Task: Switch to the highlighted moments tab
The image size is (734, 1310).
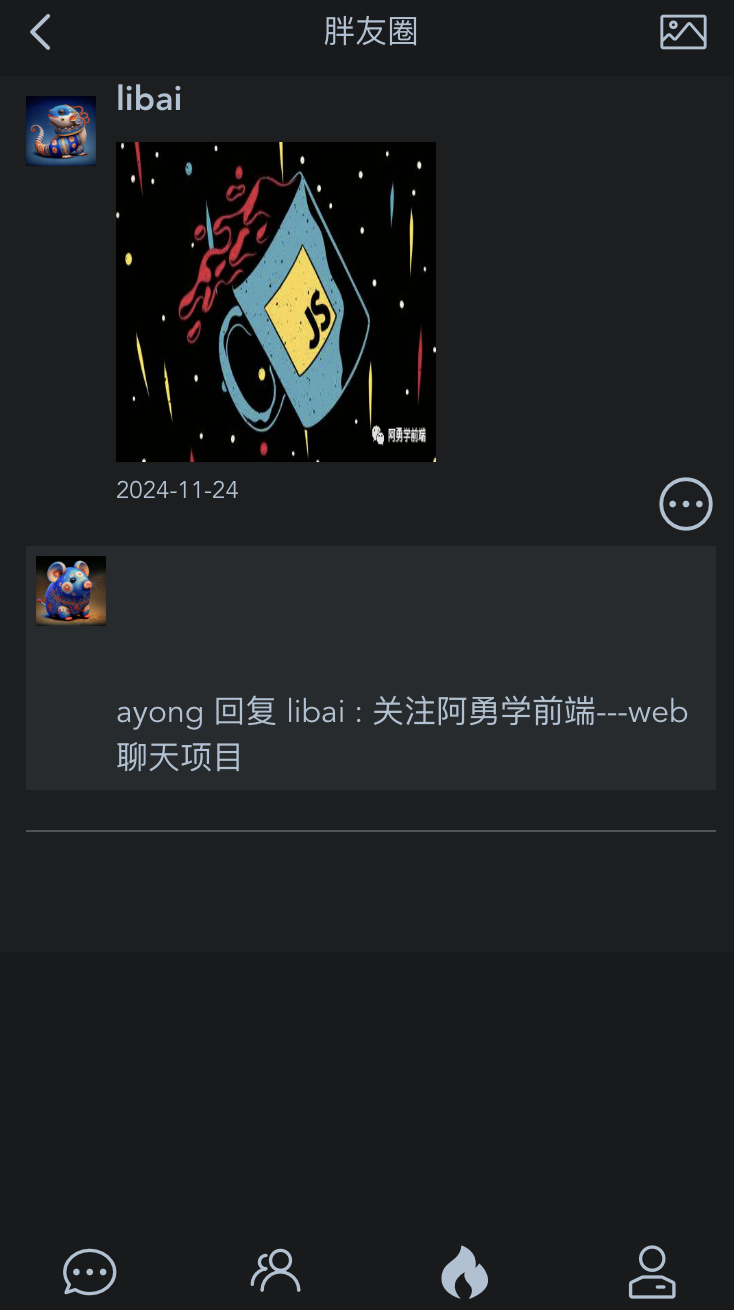Action: pos(464,1271)
